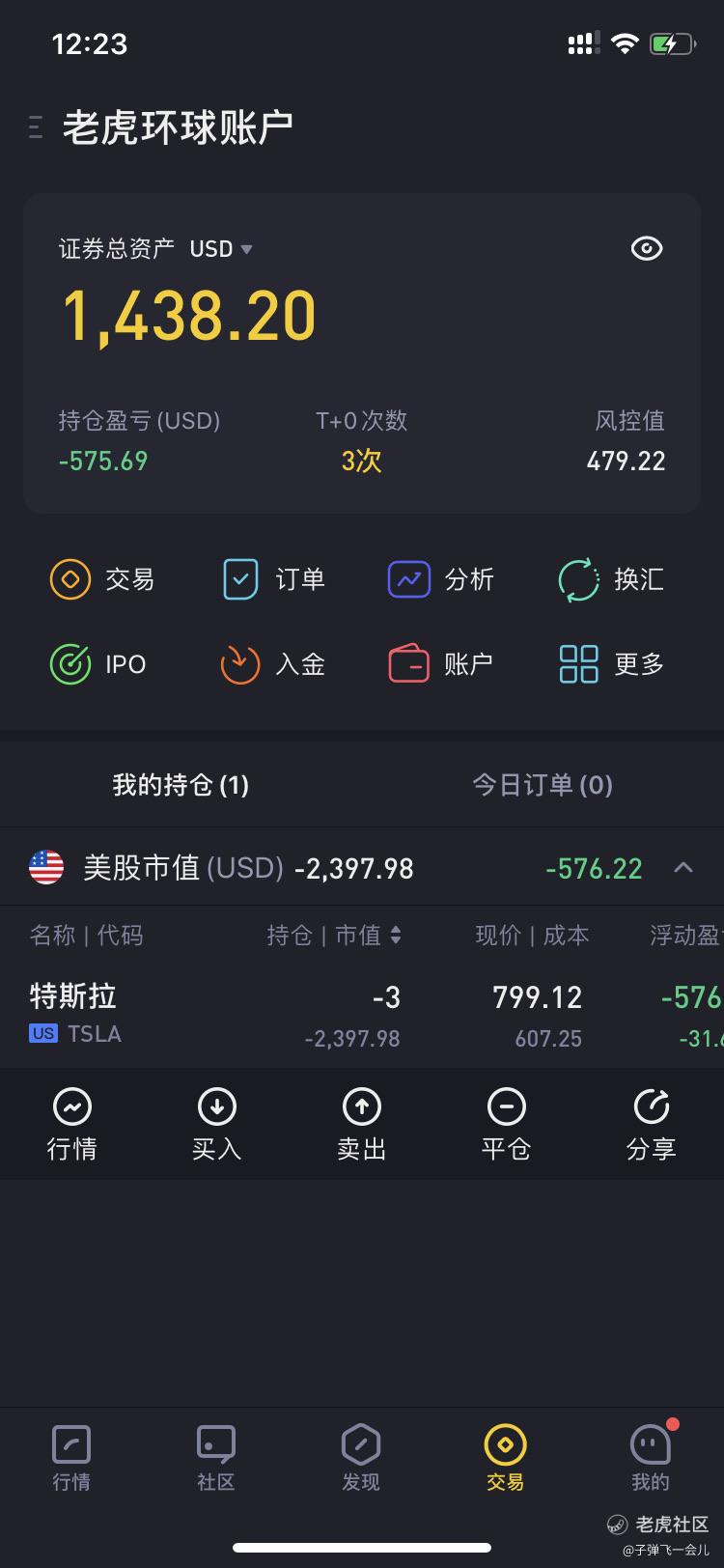Open 更多 for more functions
The height and width of the screenshot is (1568, 724).
click(611, 664)
